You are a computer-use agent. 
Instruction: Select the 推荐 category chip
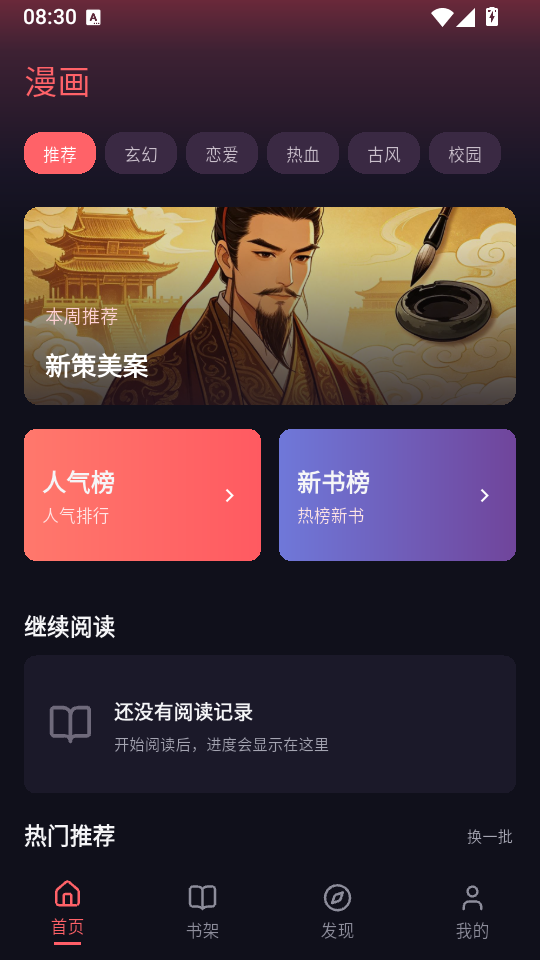tap(60, 153)
